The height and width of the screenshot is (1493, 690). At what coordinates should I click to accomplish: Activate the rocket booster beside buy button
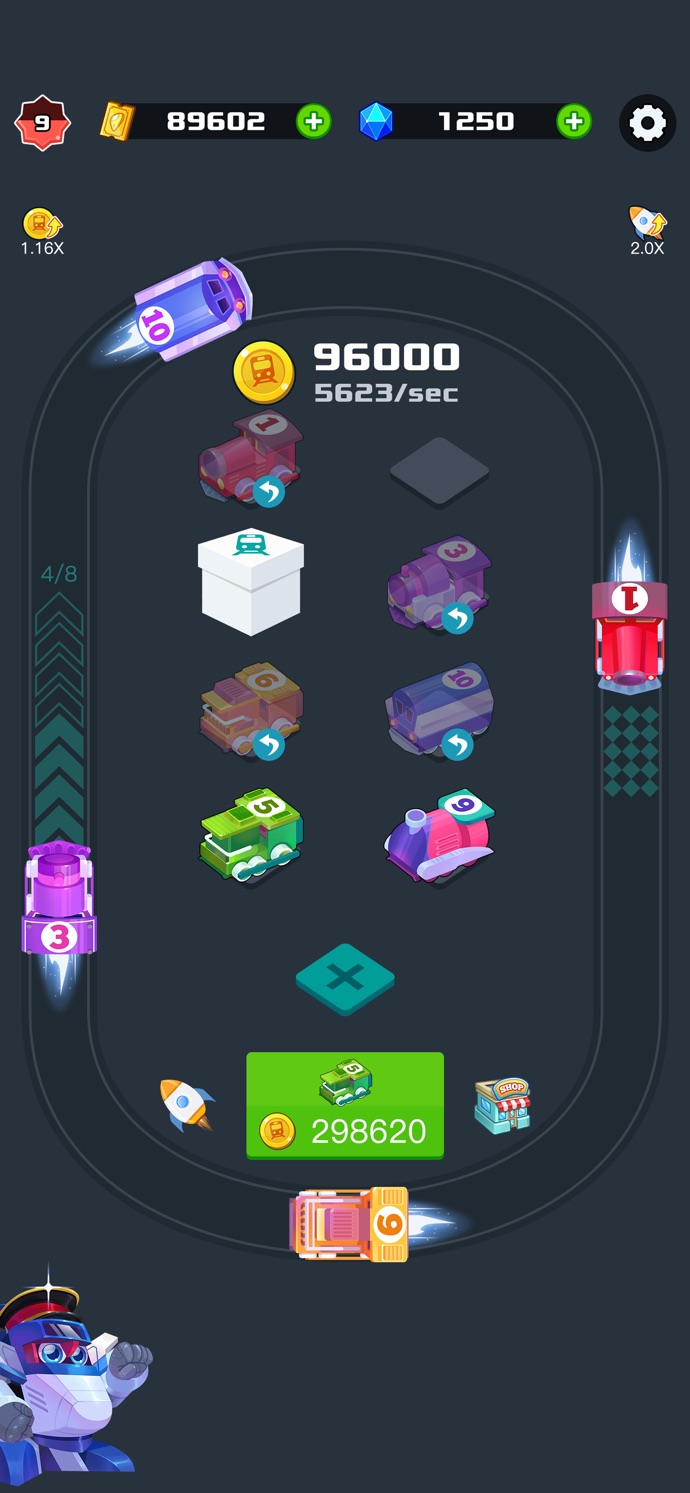tap(187, 1105)
